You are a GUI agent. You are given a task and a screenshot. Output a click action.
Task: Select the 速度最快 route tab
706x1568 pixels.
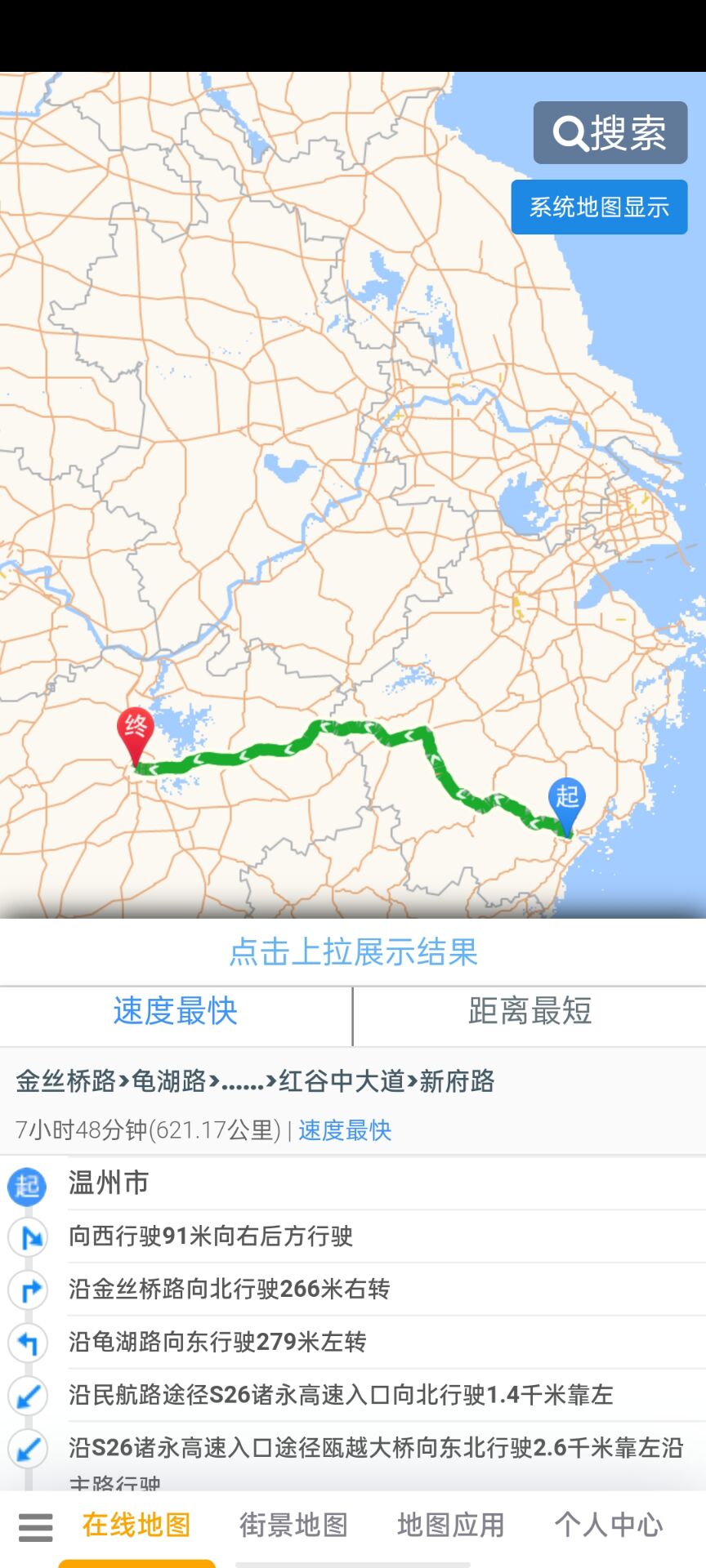point(176,1011)
